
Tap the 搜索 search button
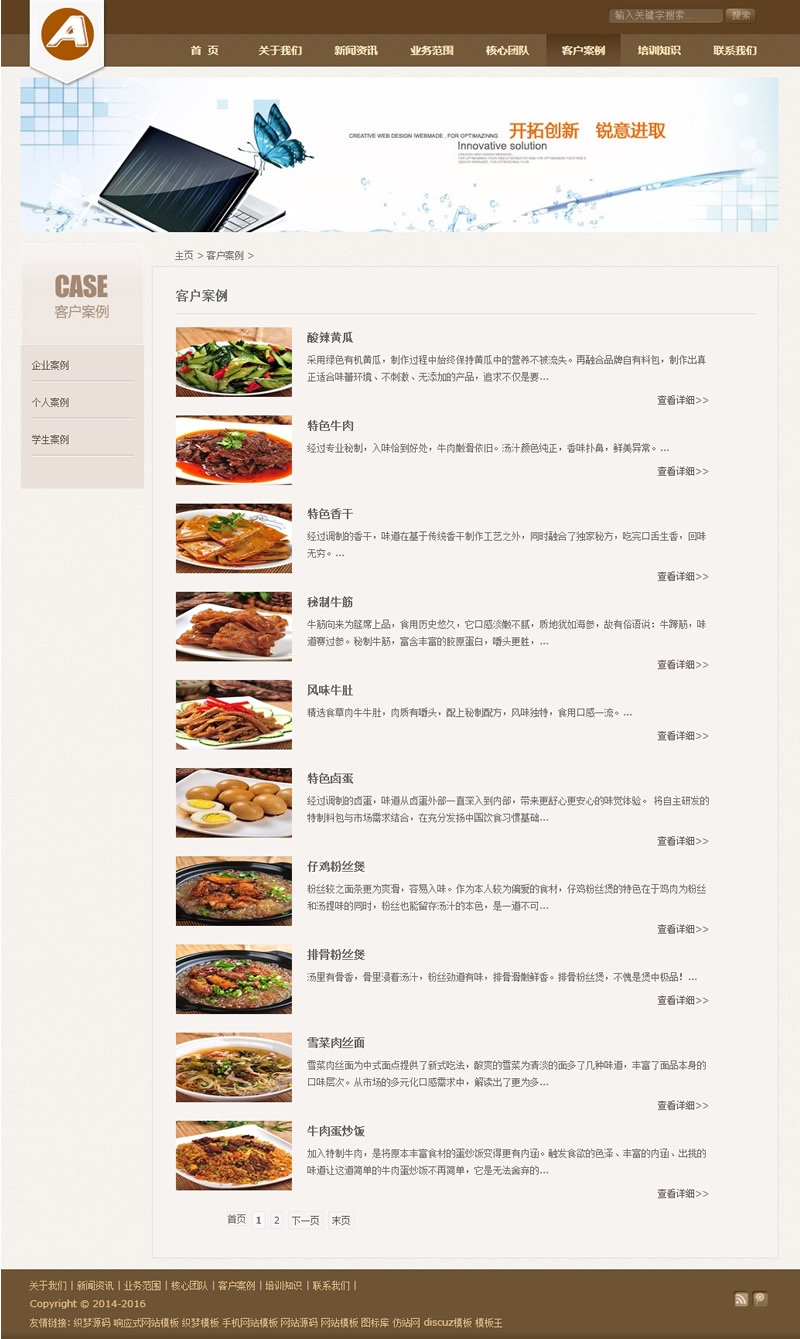tap(740, 15)
